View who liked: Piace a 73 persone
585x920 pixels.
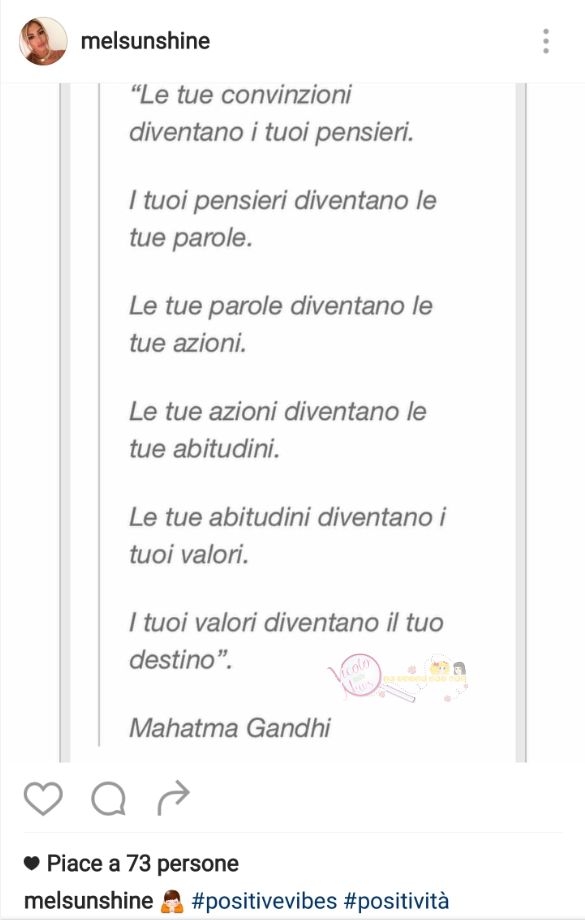tap(143, 863)
